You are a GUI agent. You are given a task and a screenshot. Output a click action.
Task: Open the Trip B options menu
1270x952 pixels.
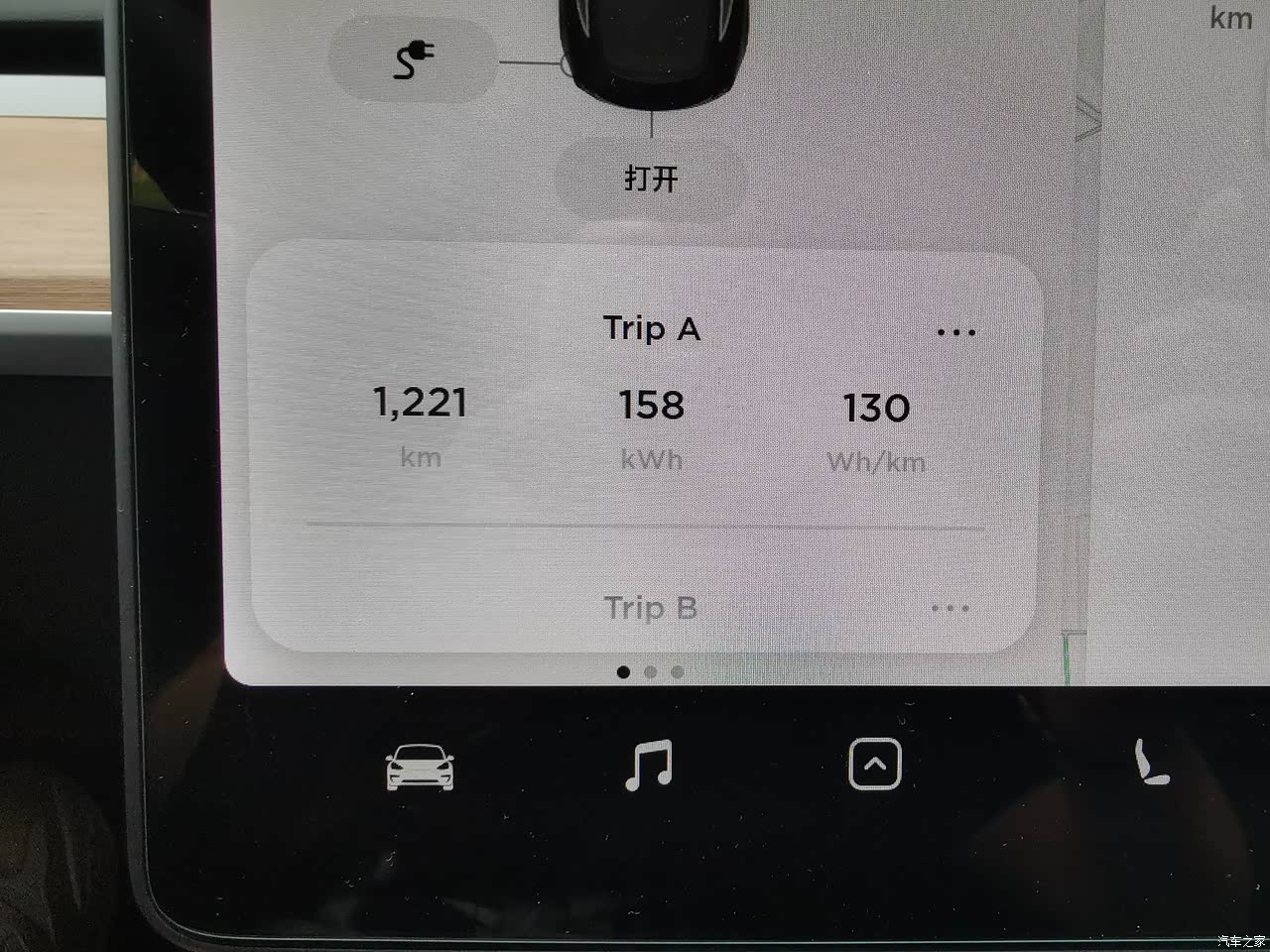(950, 608)
